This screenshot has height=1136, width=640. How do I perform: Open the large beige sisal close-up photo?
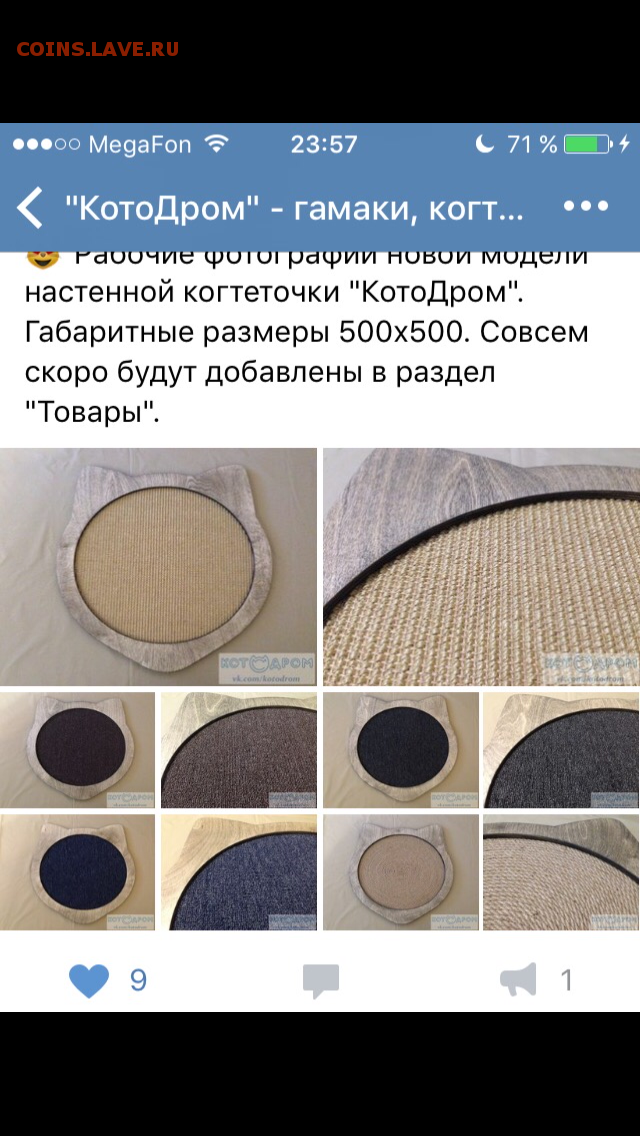481,567
